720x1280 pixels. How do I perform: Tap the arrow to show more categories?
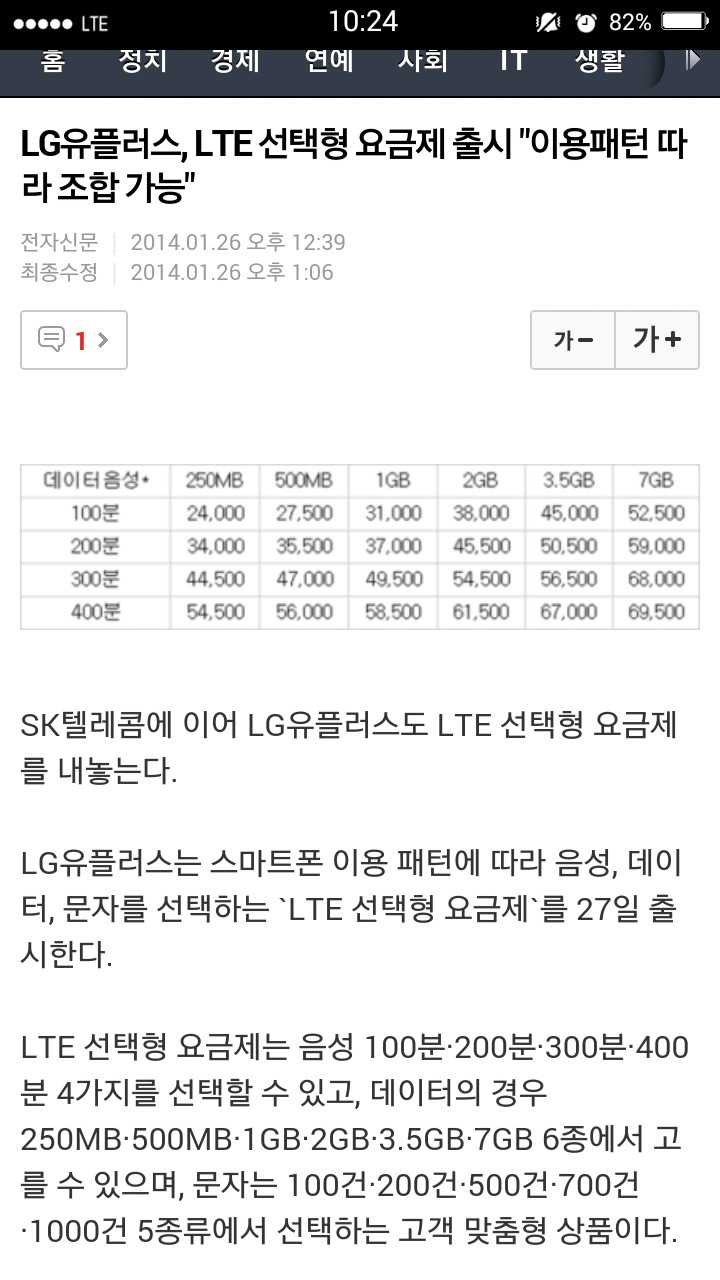tap(693, 62)
